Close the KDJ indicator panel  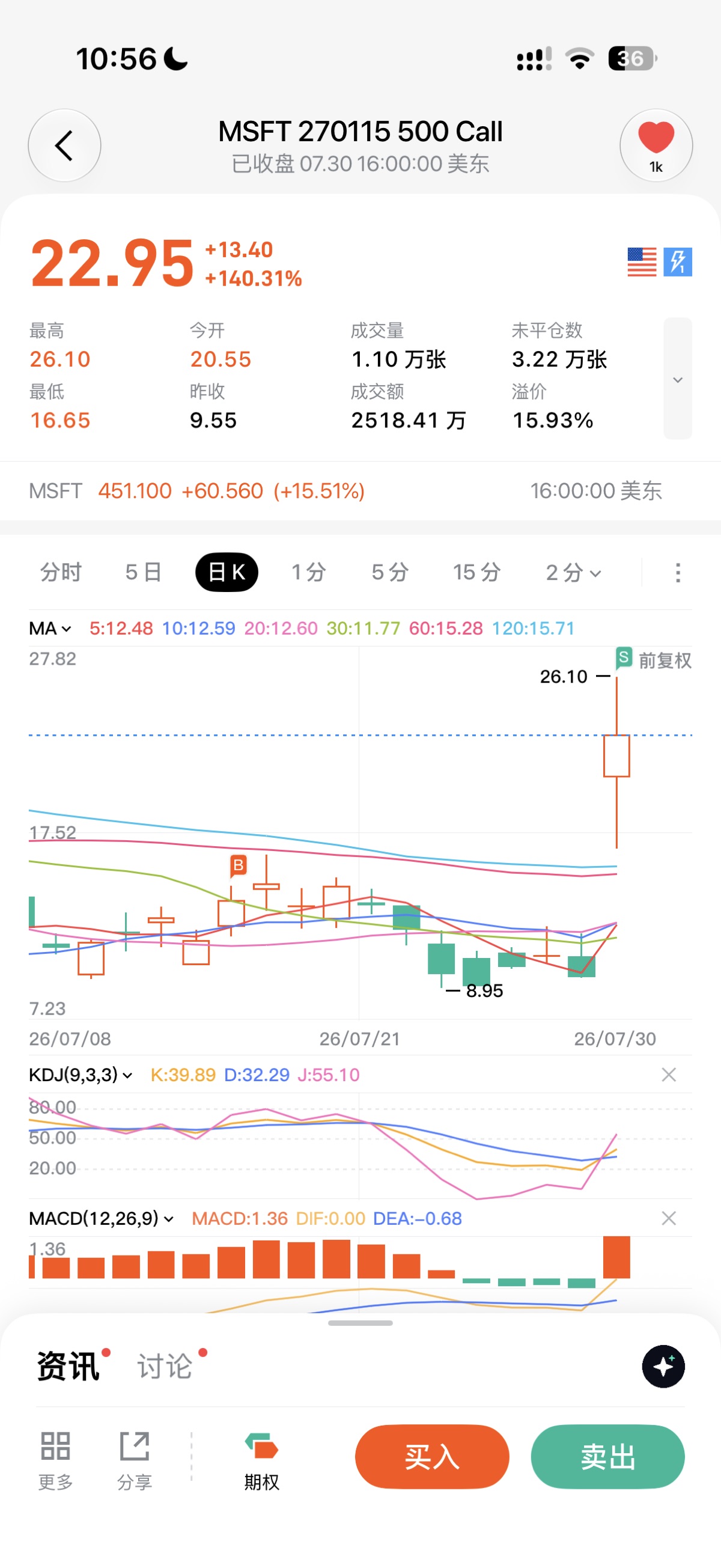point(669,1075)
